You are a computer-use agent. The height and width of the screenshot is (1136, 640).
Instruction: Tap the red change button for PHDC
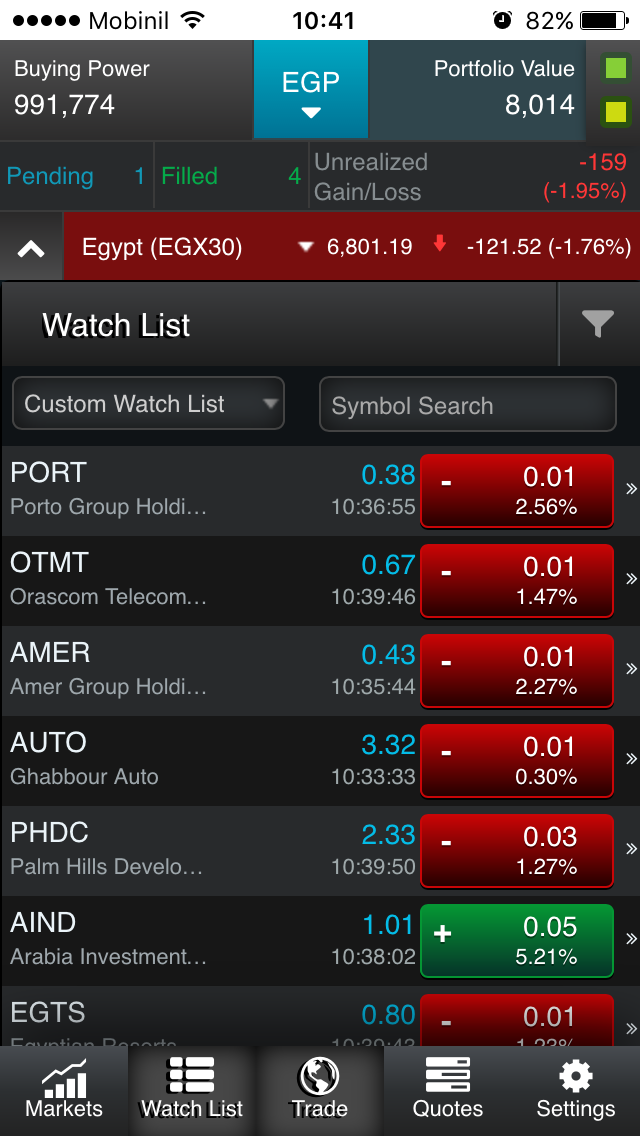(516, 850)
